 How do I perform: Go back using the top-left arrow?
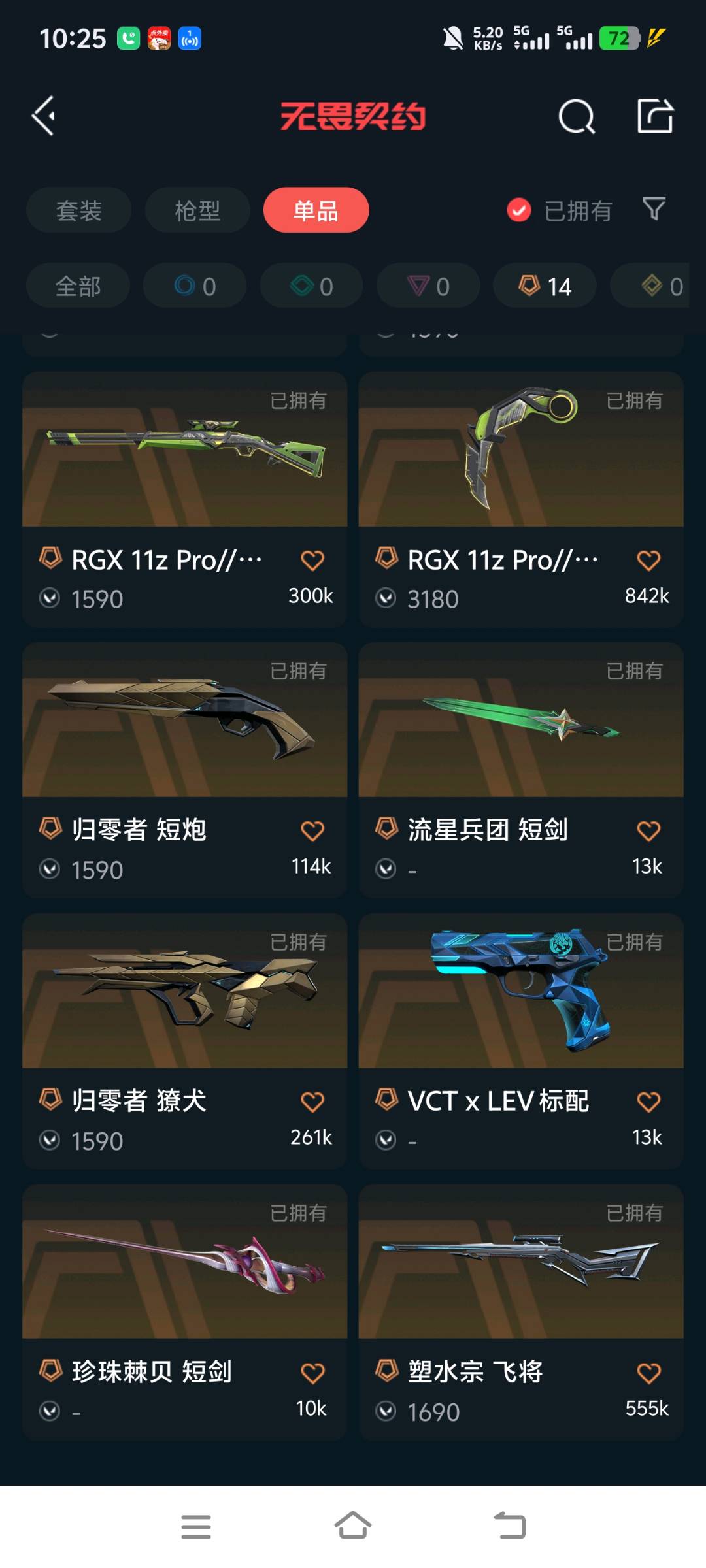[44, 116]
